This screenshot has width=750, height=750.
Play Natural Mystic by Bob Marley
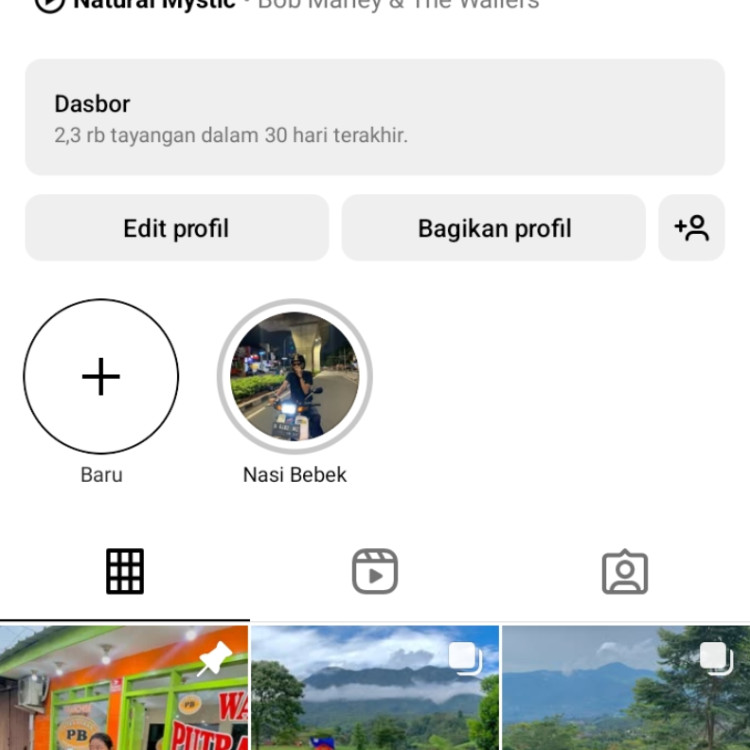(x=150, y=4)
